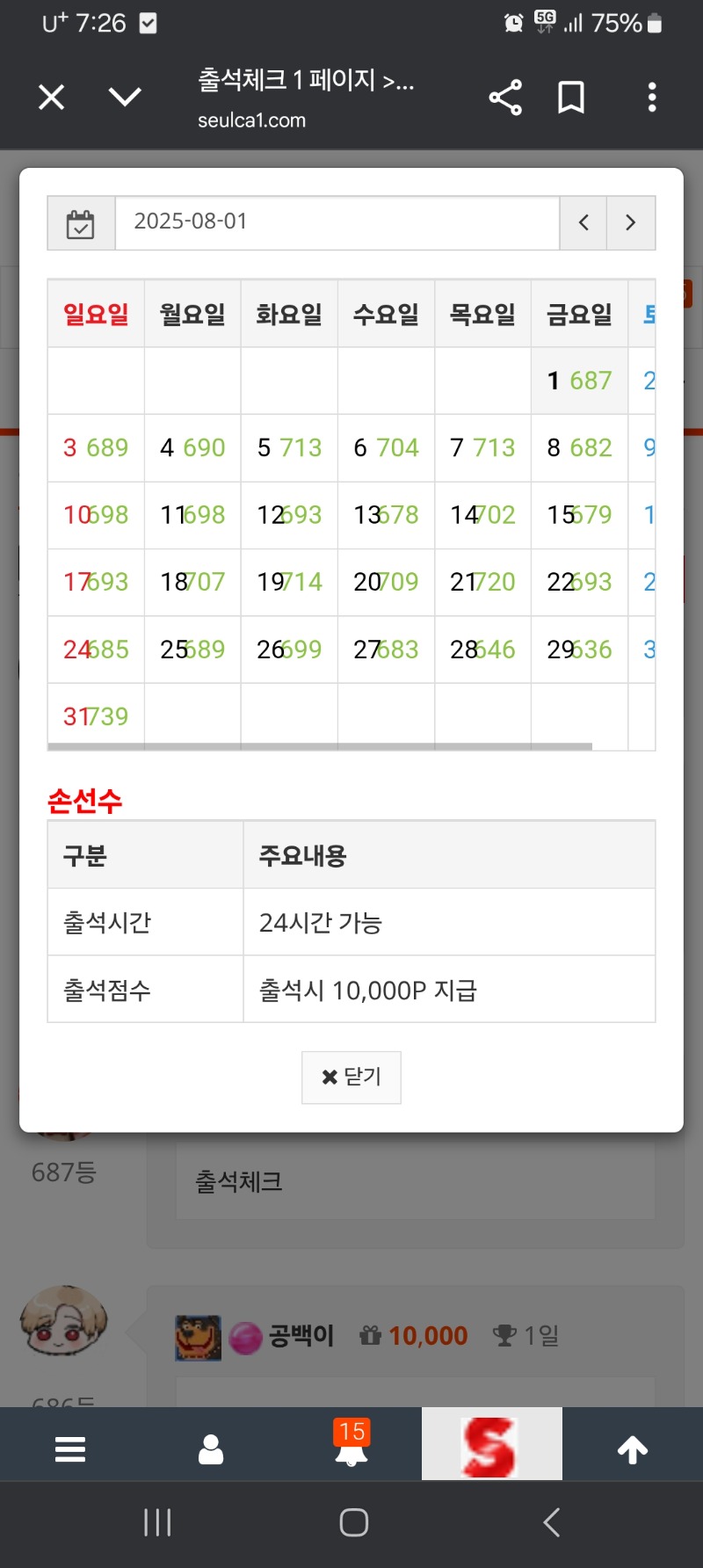Open the browser overflow menu
This screenshot has height=1568, width=703.
pos(652,97)
